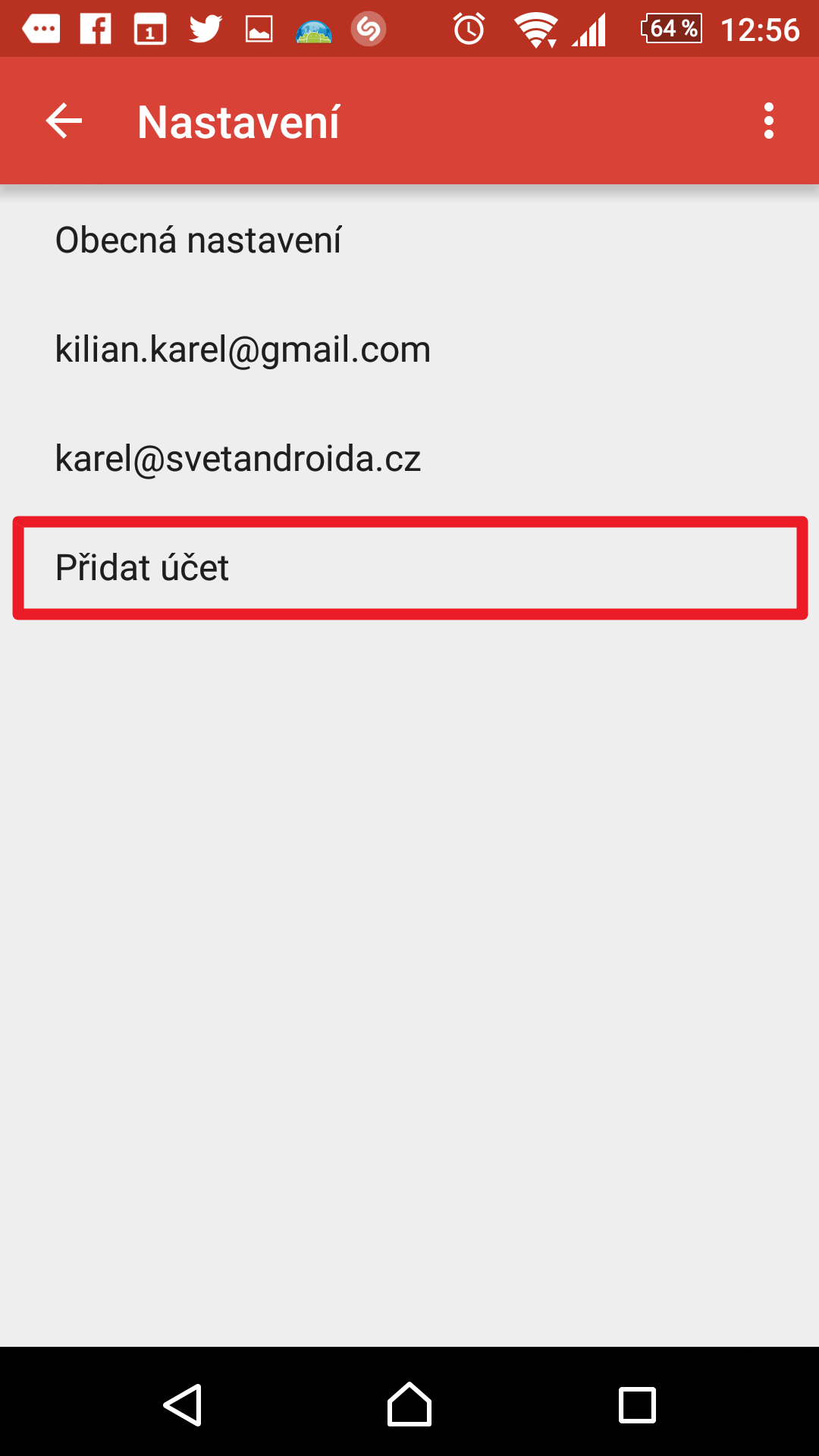Open settings for karel@svetandroida.cz
The image size is (819, 1456).
(409, 459)
